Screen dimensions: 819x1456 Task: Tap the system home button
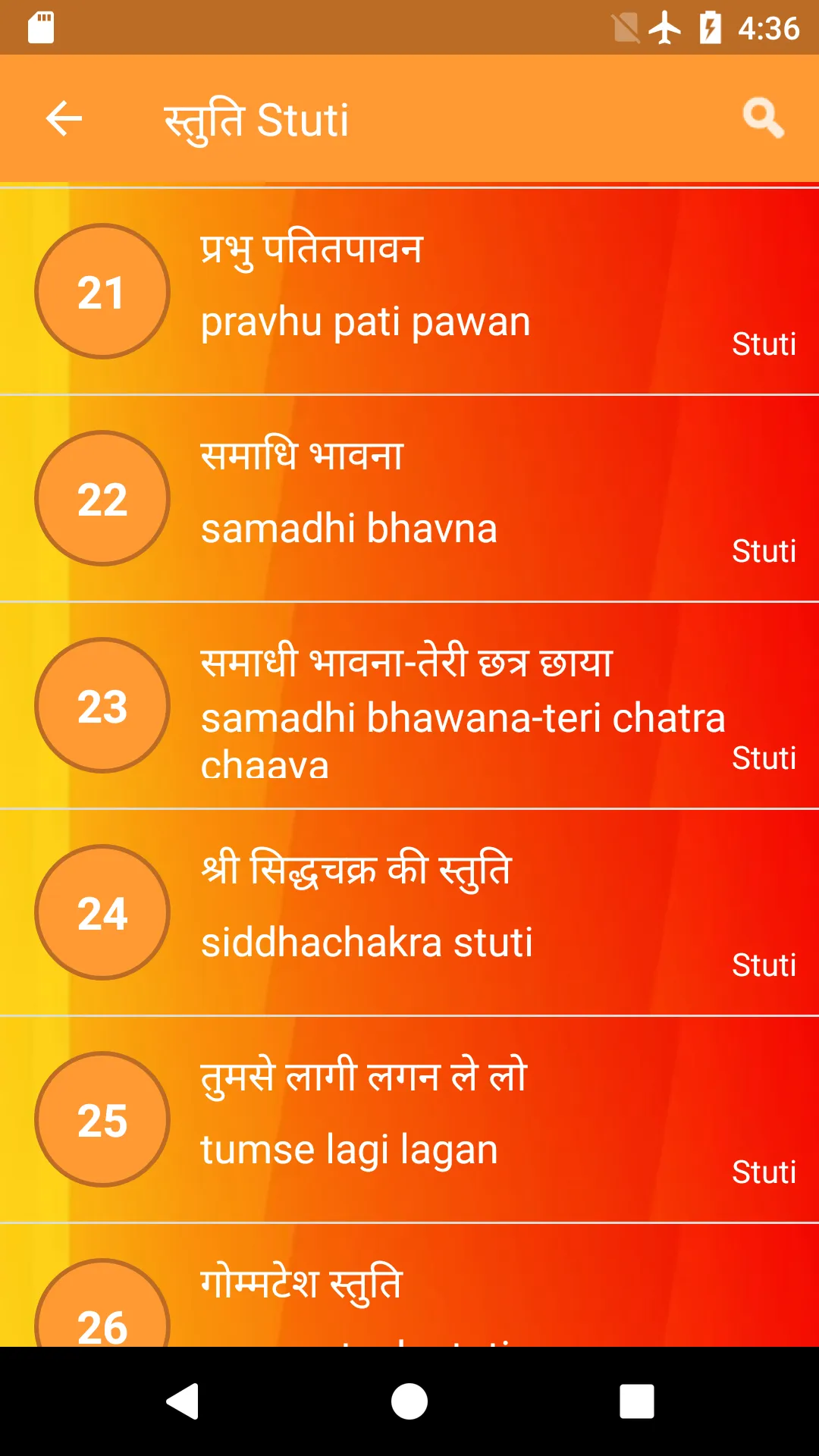[x=409, y=1401]
